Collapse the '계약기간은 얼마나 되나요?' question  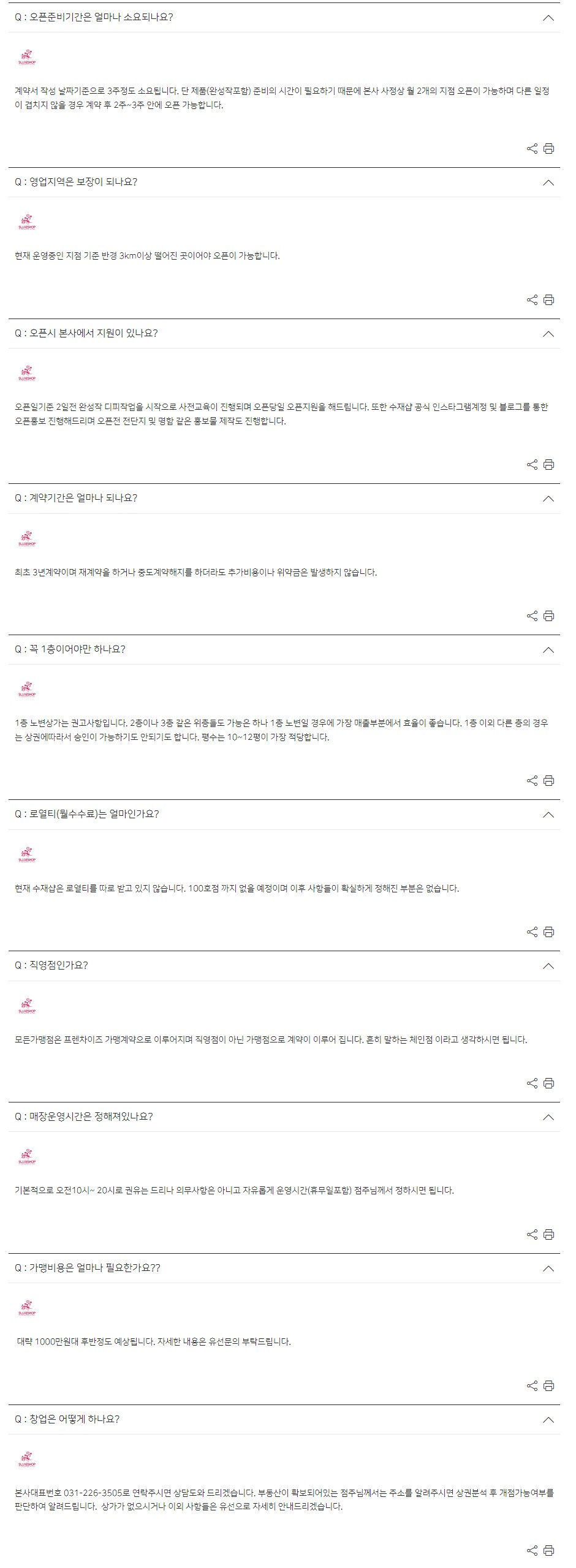click(548, 499)
